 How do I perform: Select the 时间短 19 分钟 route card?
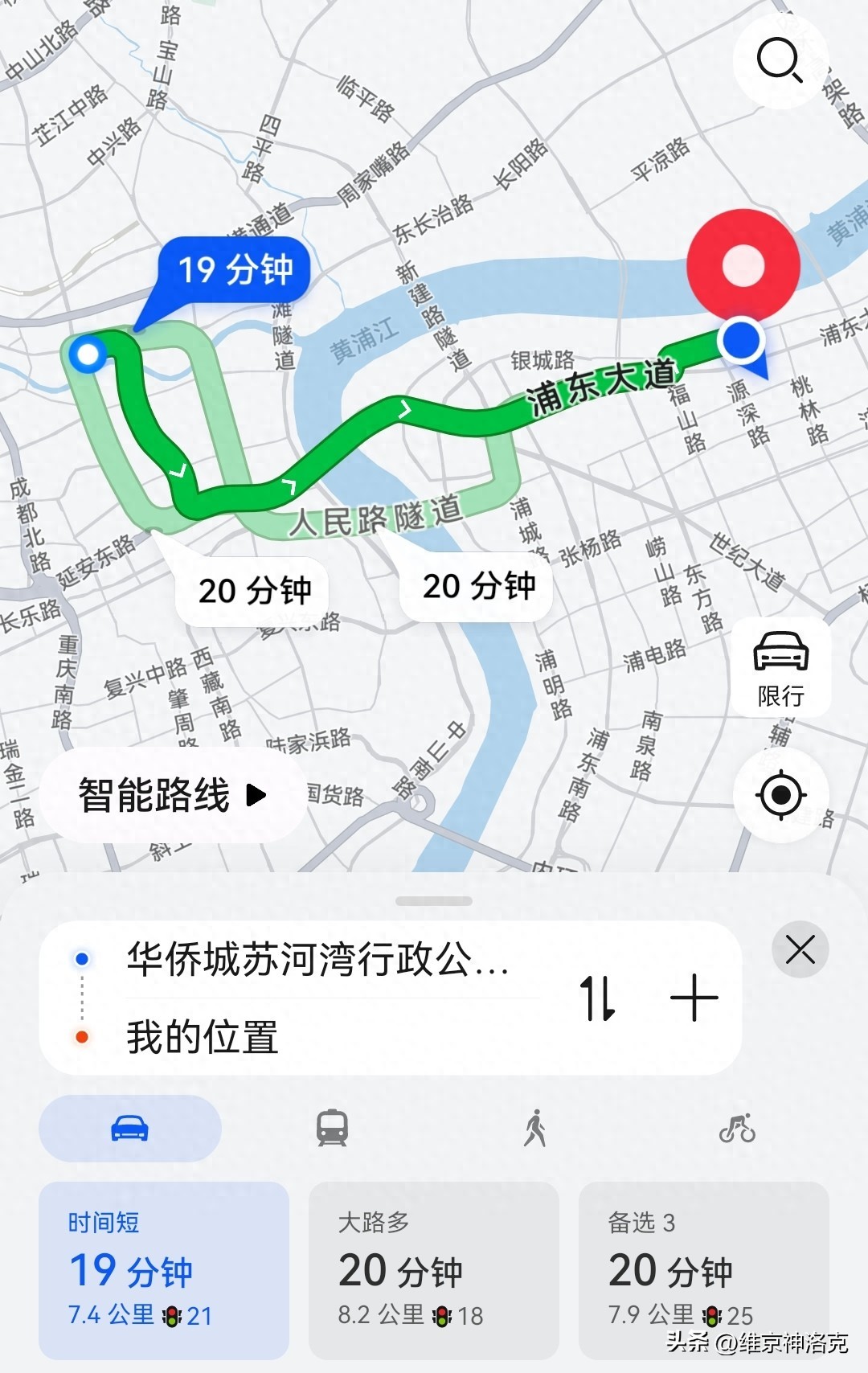164,1269
